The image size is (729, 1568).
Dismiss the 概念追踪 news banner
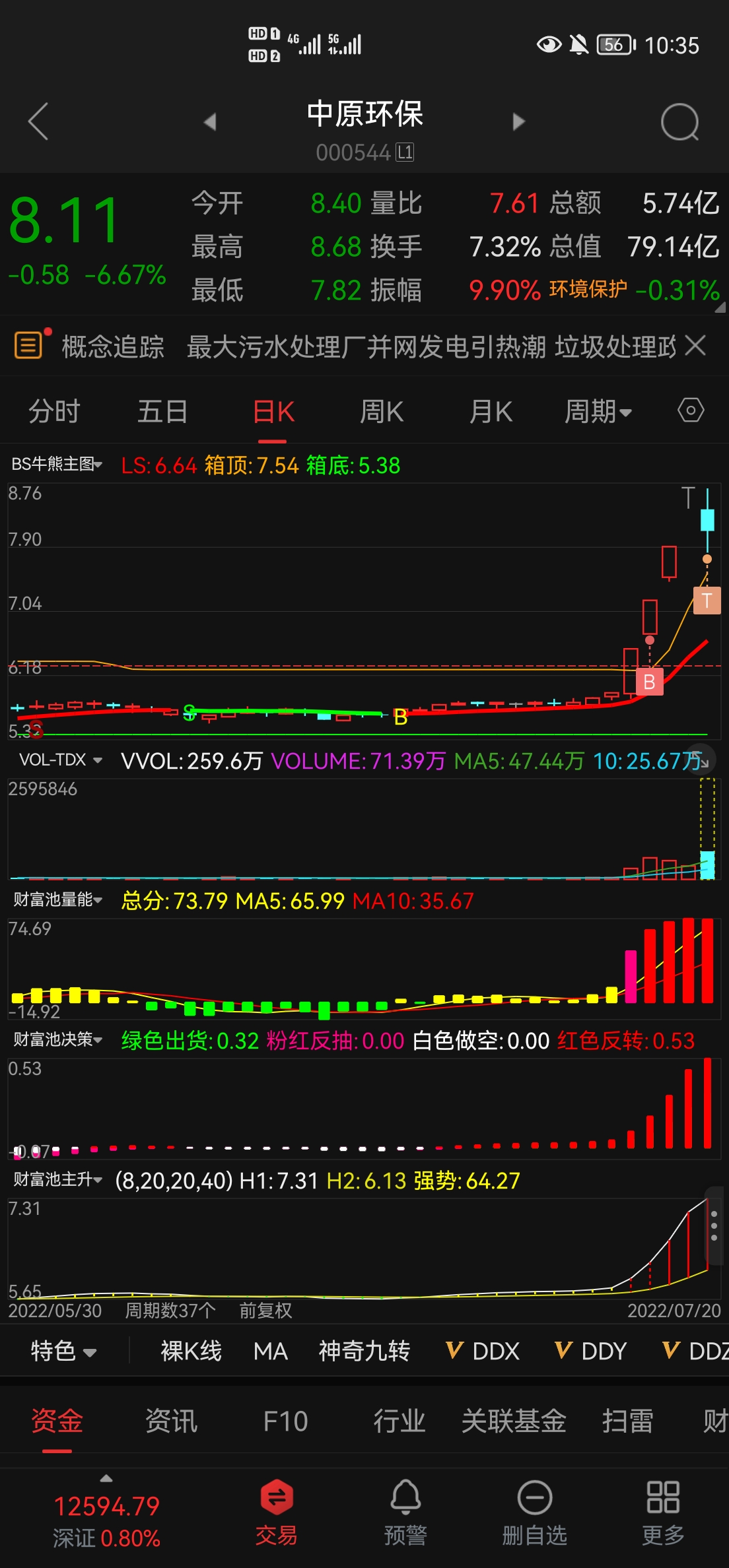(x=695, y=345)
